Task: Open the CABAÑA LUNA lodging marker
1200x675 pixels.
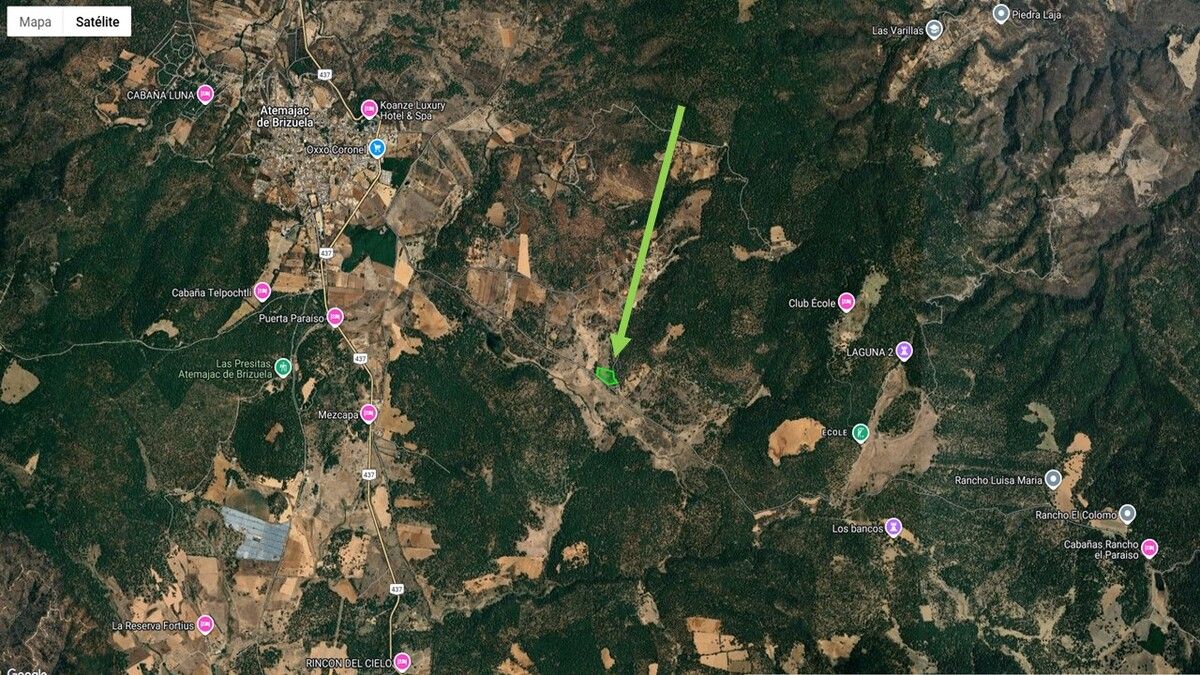Action: tap(205, 94)
